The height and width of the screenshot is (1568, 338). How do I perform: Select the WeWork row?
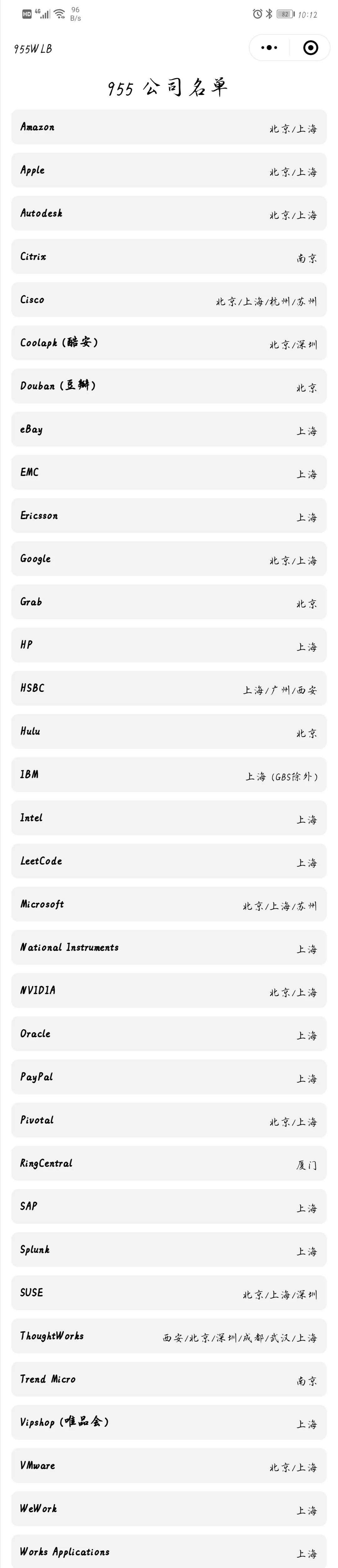(169, 1510)
